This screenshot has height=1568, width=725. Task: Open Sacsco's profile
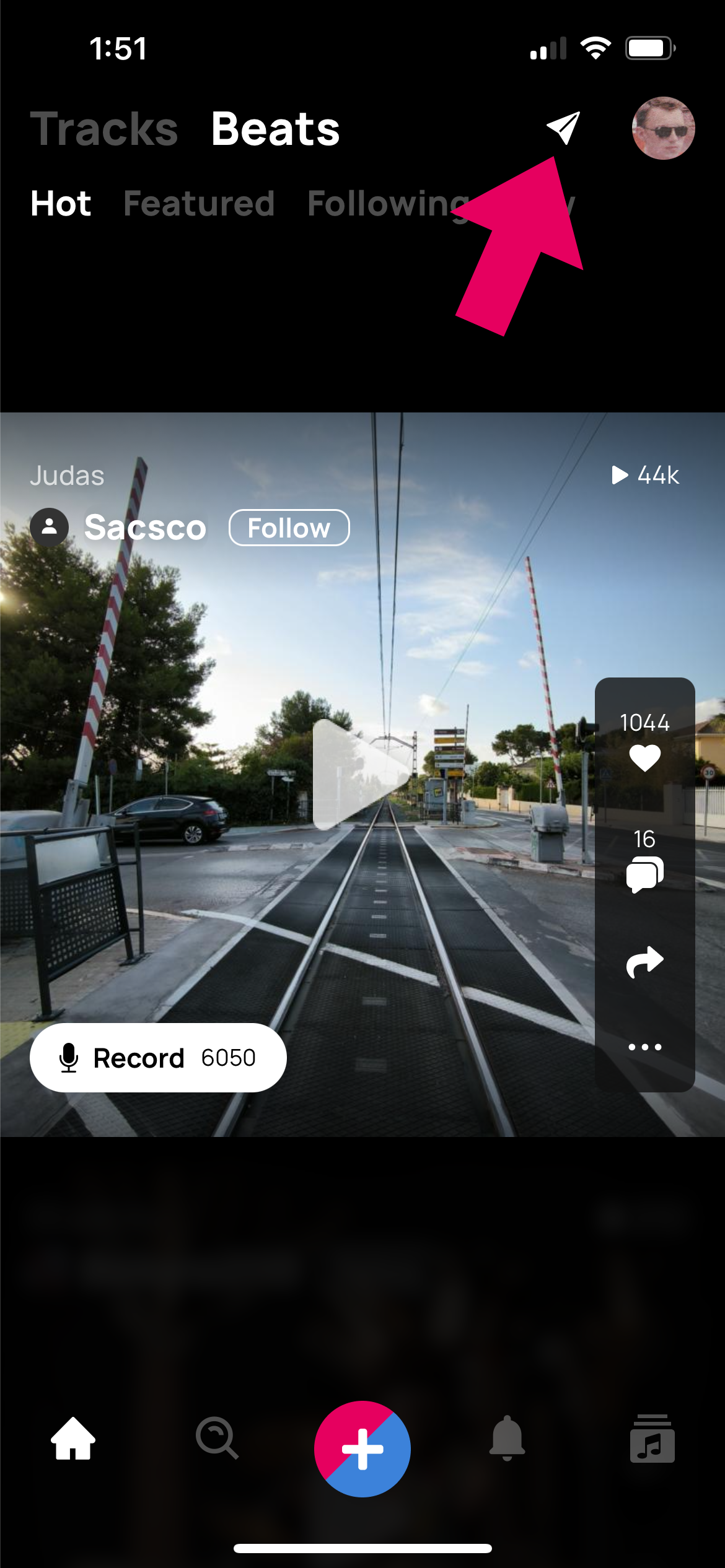(144, 528)
